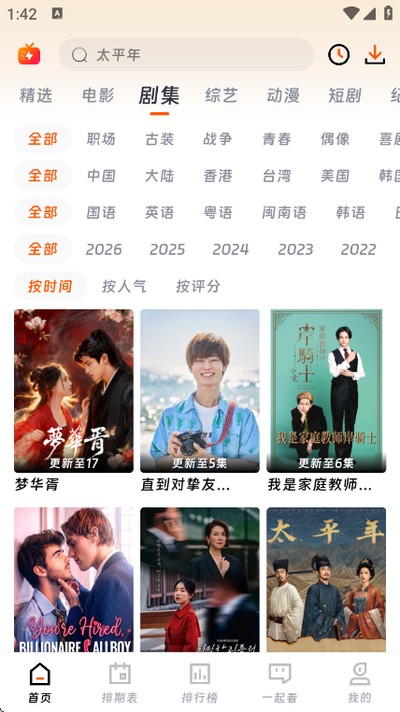Switch to the 动漫 tab
Viewport: 400px width, 712px height.
point(283,95)
